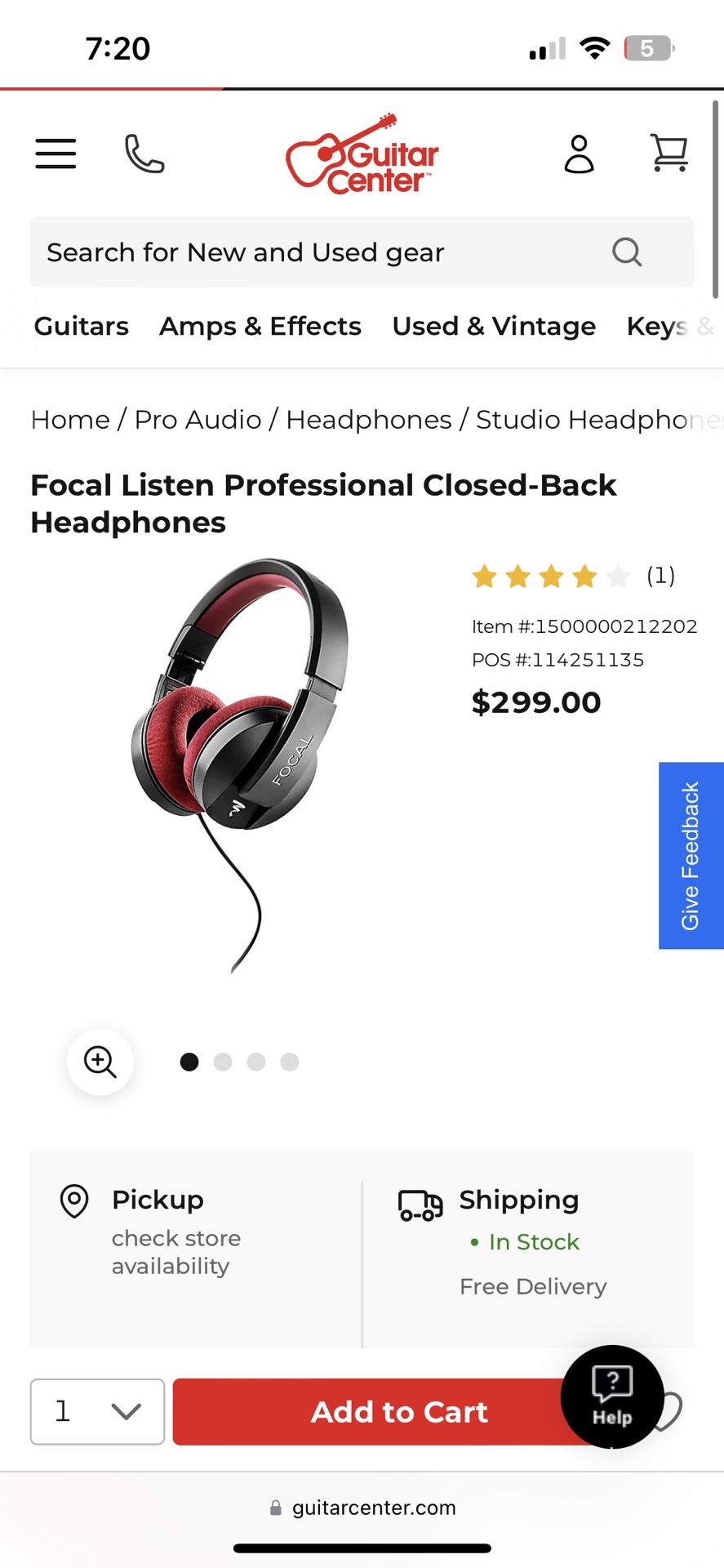The image size is (724, 1568).
Task: Open the Amps & Effects category
Action: 260,326
